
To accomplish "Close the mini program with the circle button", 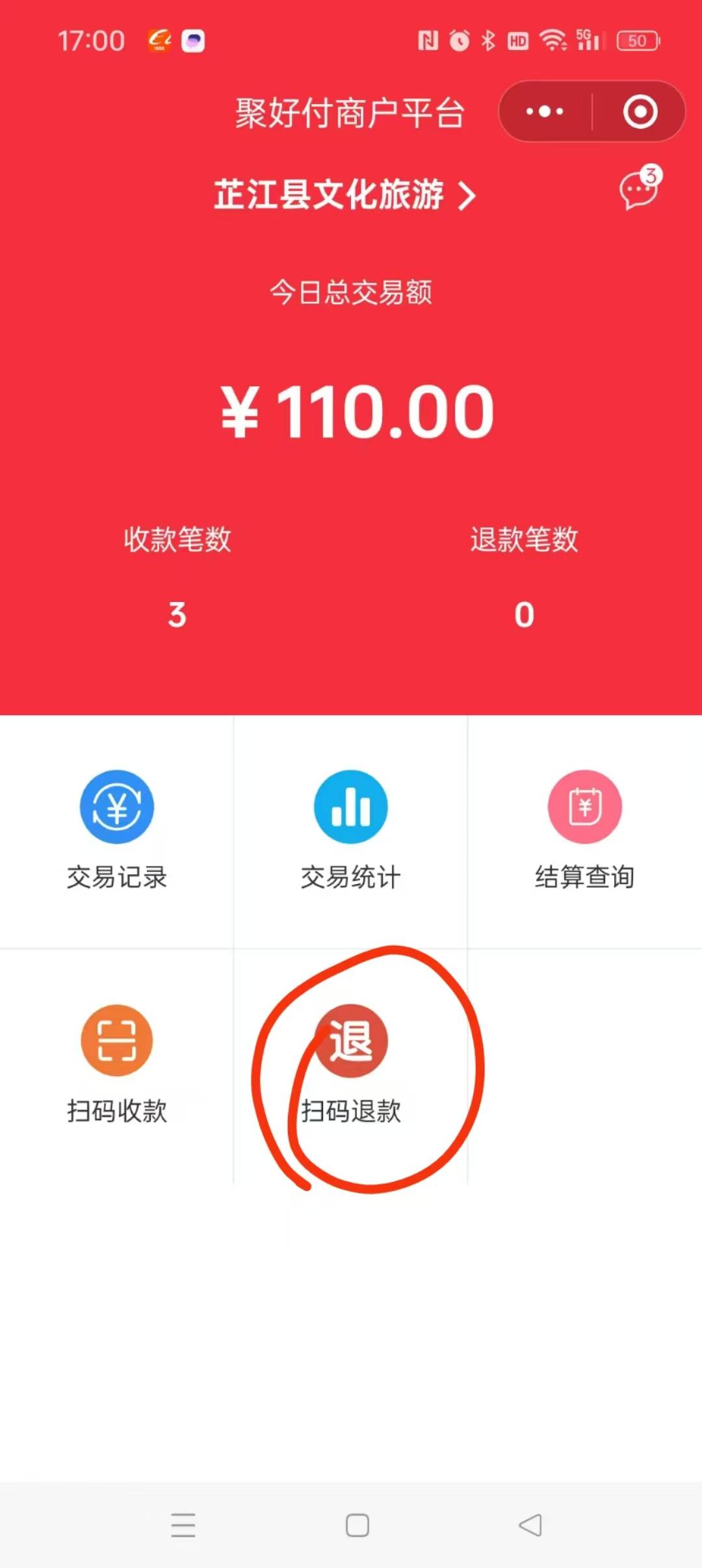I will click(x=640, y=112).
